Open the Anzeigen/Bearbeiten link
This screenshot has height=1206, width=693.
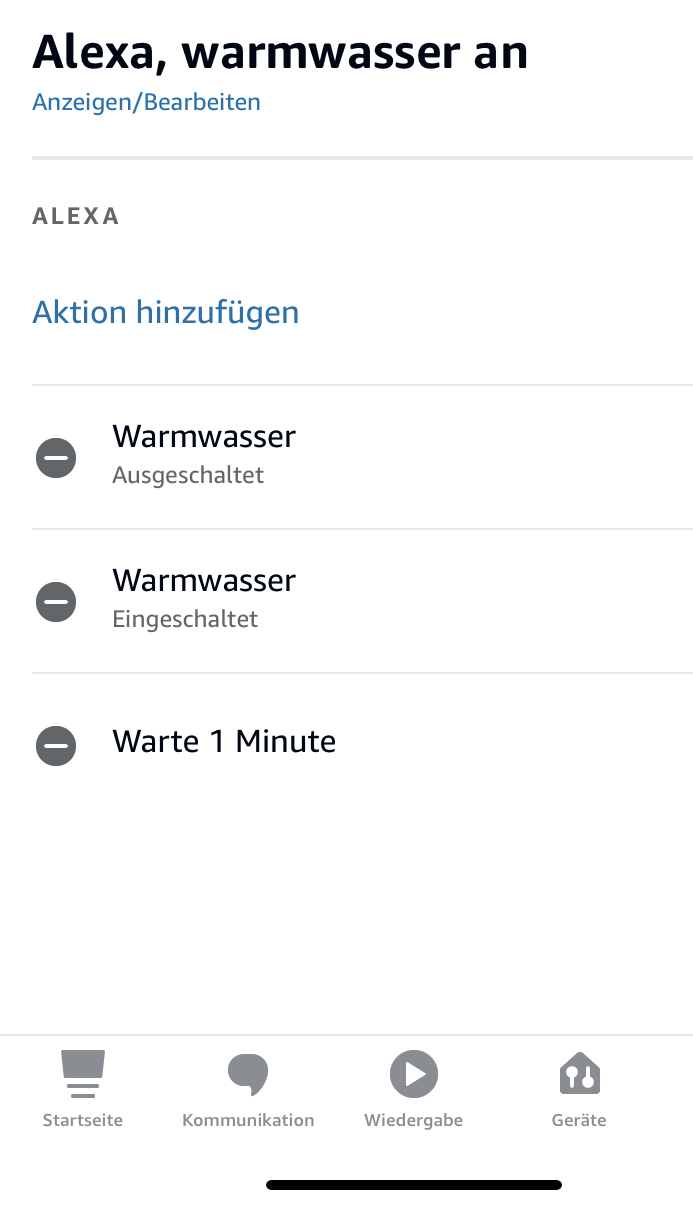pos(146,102)
